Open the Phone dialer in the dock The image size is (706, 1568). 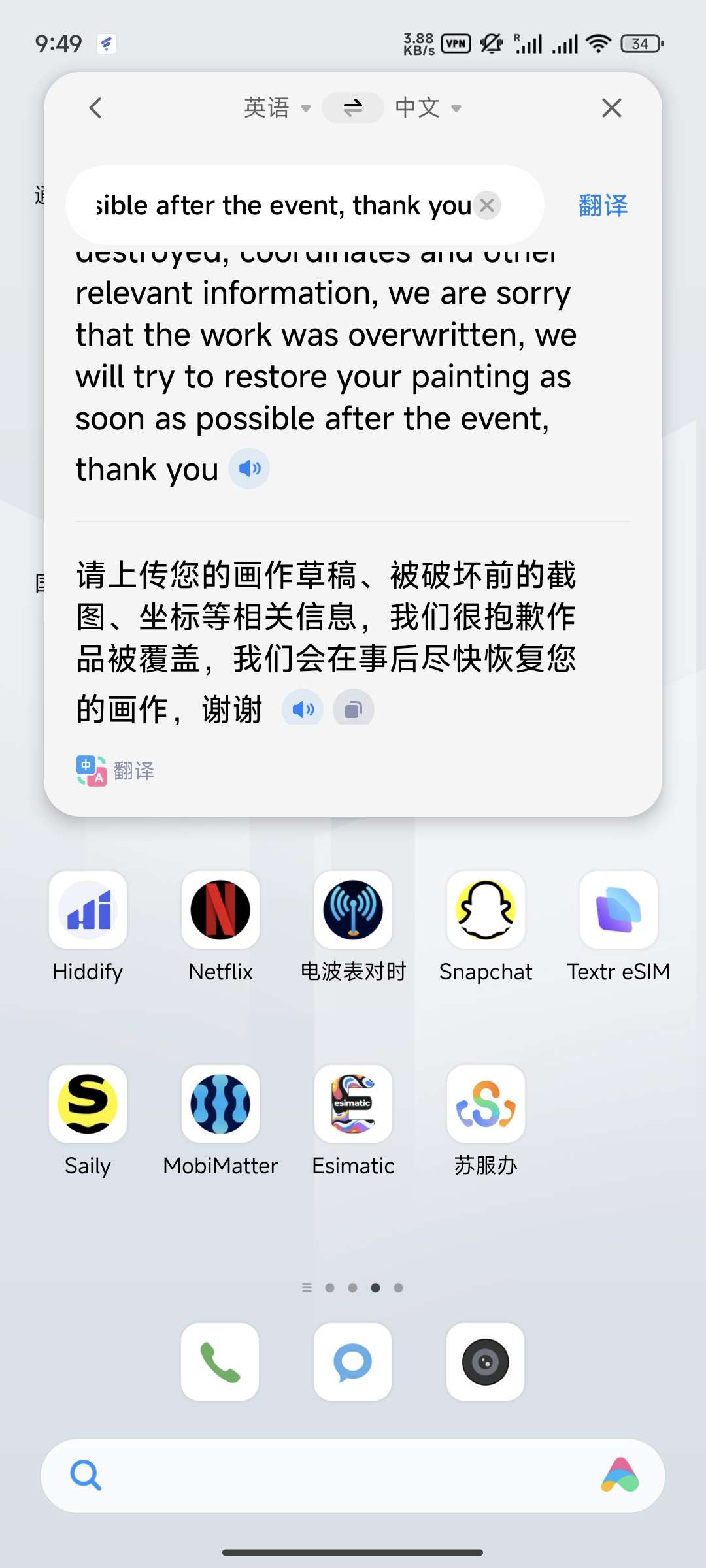click(x=220, y=1362)
